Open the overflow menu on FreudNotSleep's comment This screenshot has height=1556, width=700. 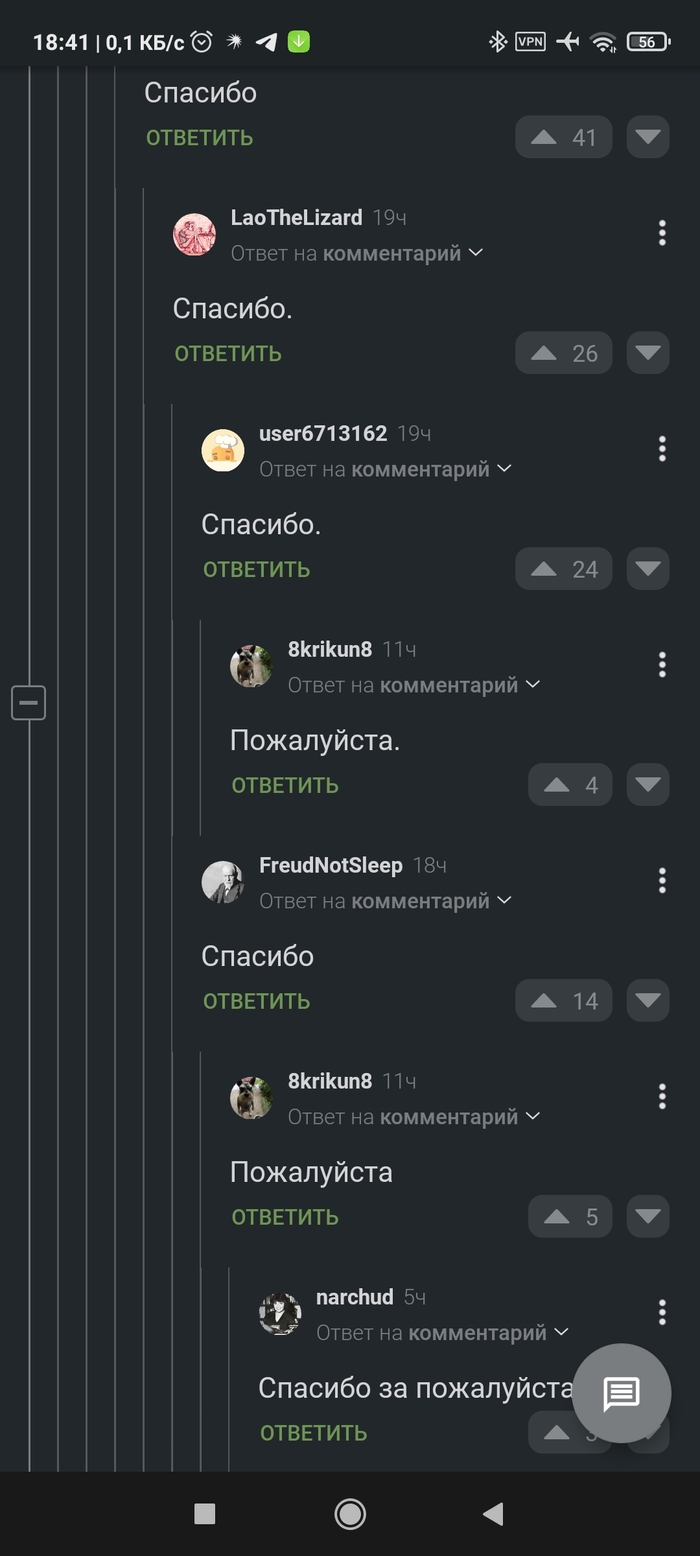pyautogui.click(x=662, y=881)
